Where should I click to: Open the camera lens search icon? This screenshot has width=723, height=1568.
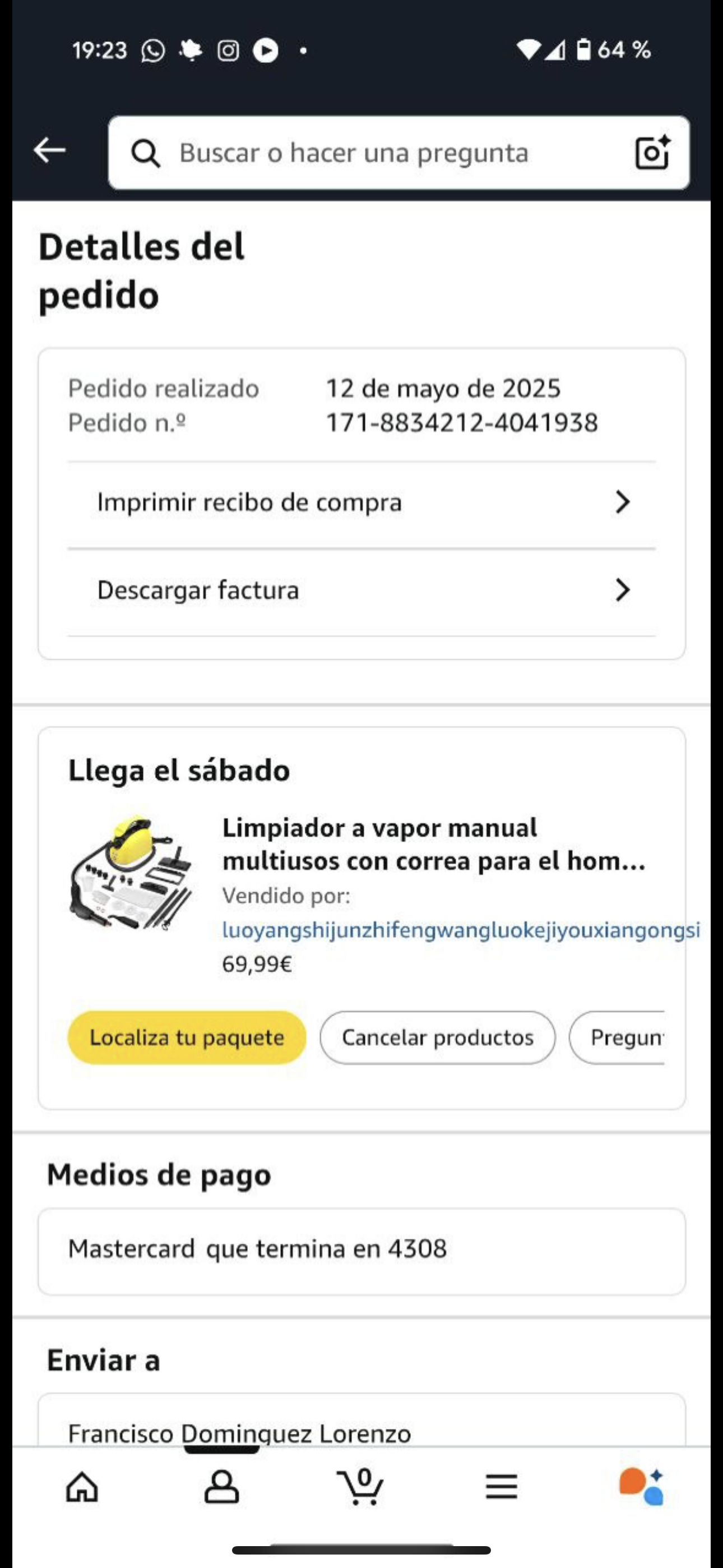(652, 152)
